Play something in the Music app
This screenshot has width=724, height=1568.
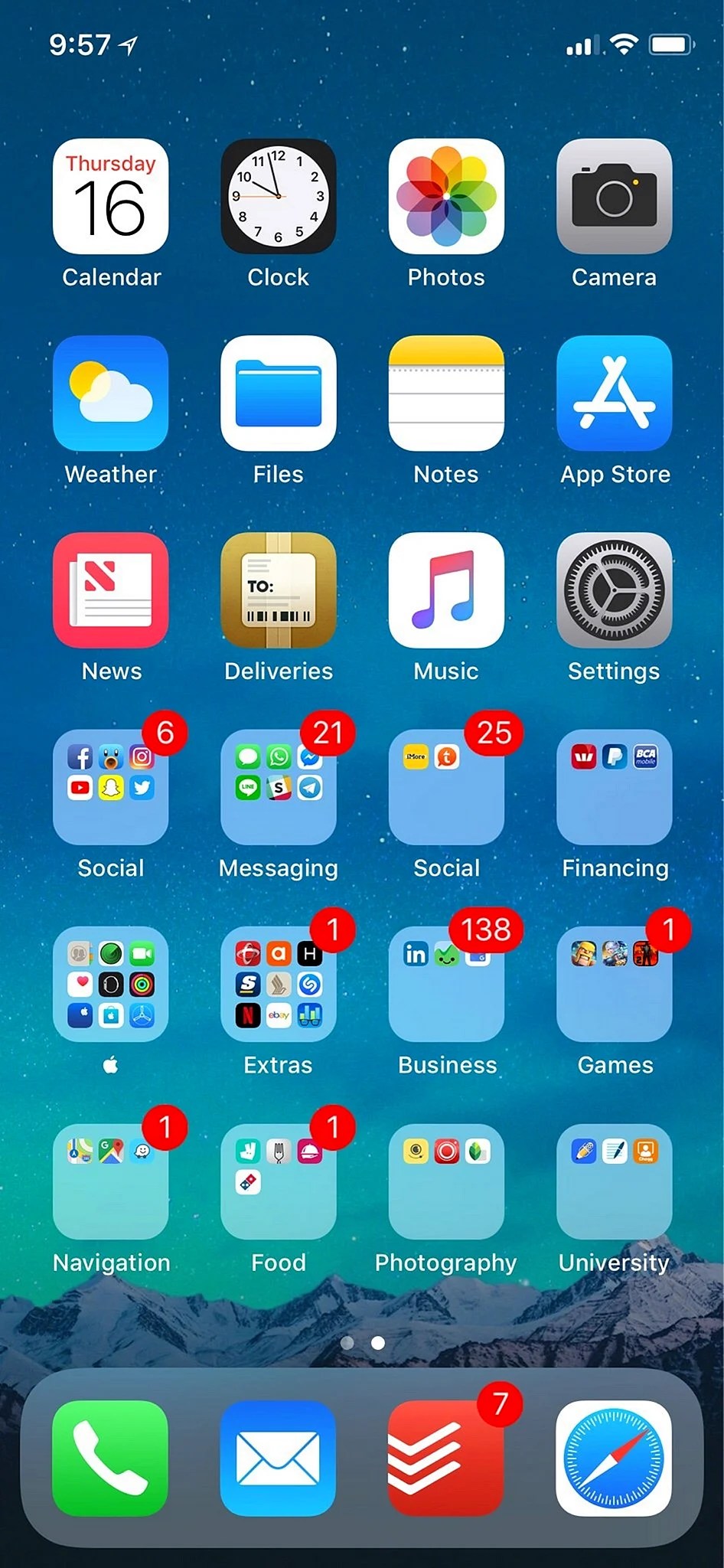[x=446, y=590]
